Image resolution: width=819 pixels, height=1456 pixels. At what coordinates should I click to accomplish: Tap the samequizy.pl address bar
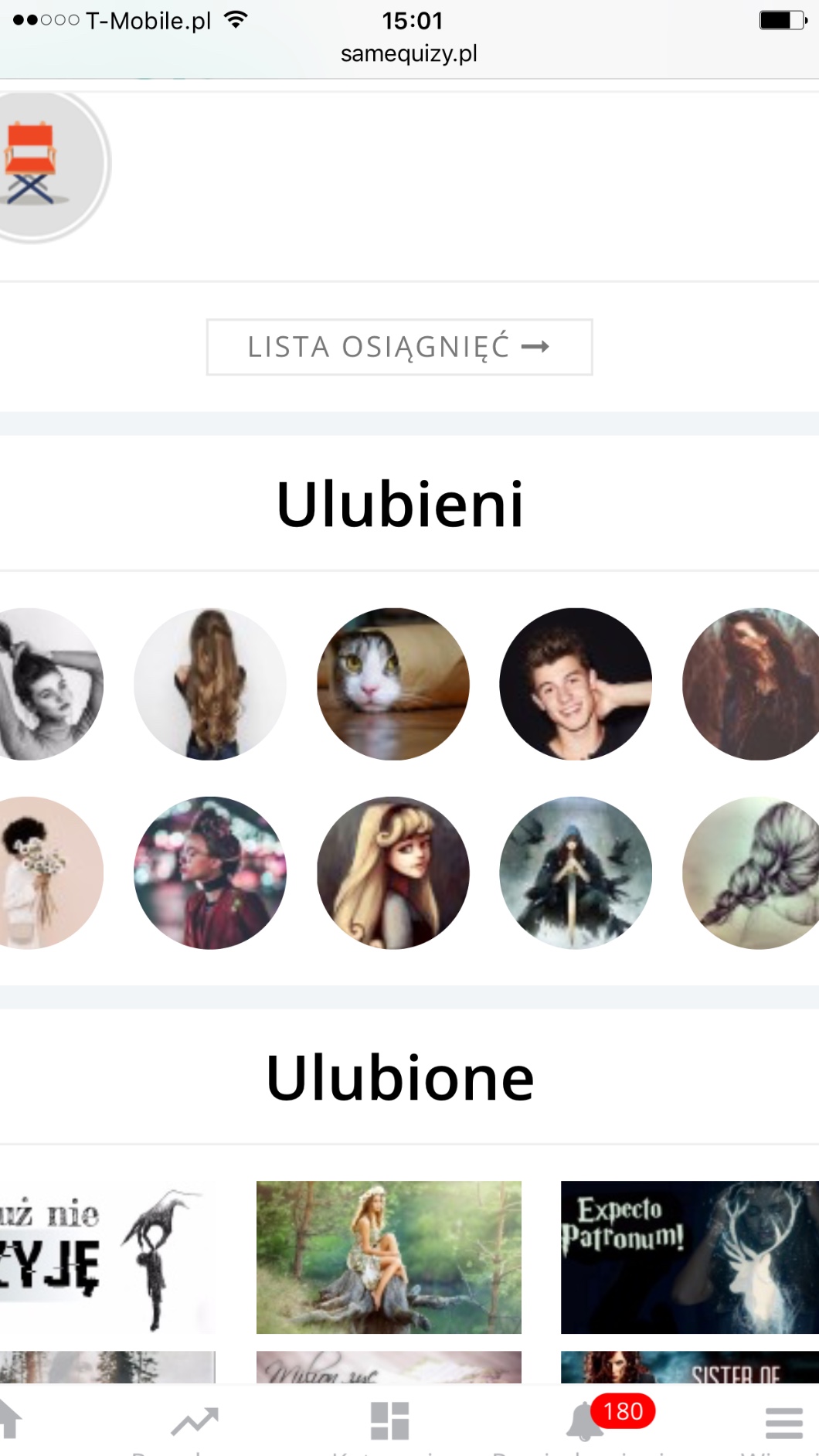[409, 54]
